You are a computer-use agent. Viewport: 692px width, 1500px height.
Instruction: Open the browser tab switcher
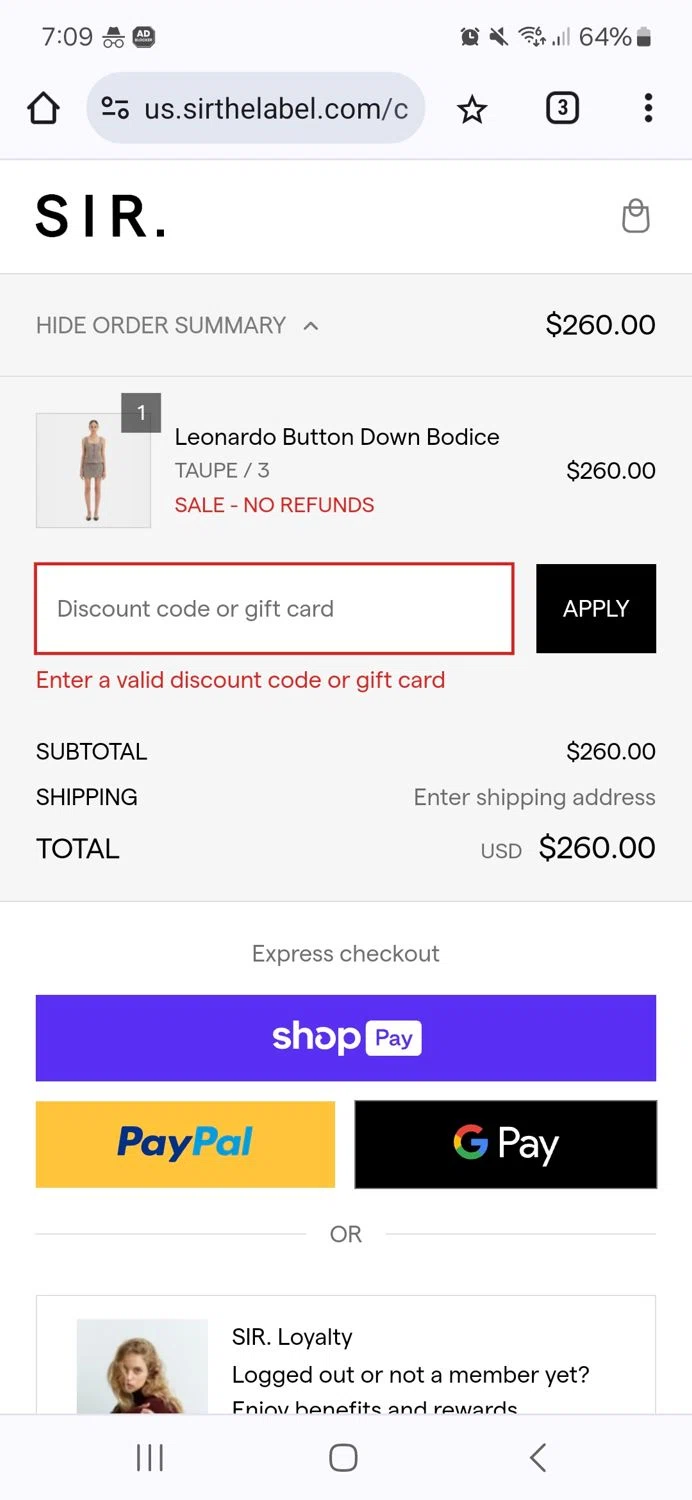coord(562,108)
